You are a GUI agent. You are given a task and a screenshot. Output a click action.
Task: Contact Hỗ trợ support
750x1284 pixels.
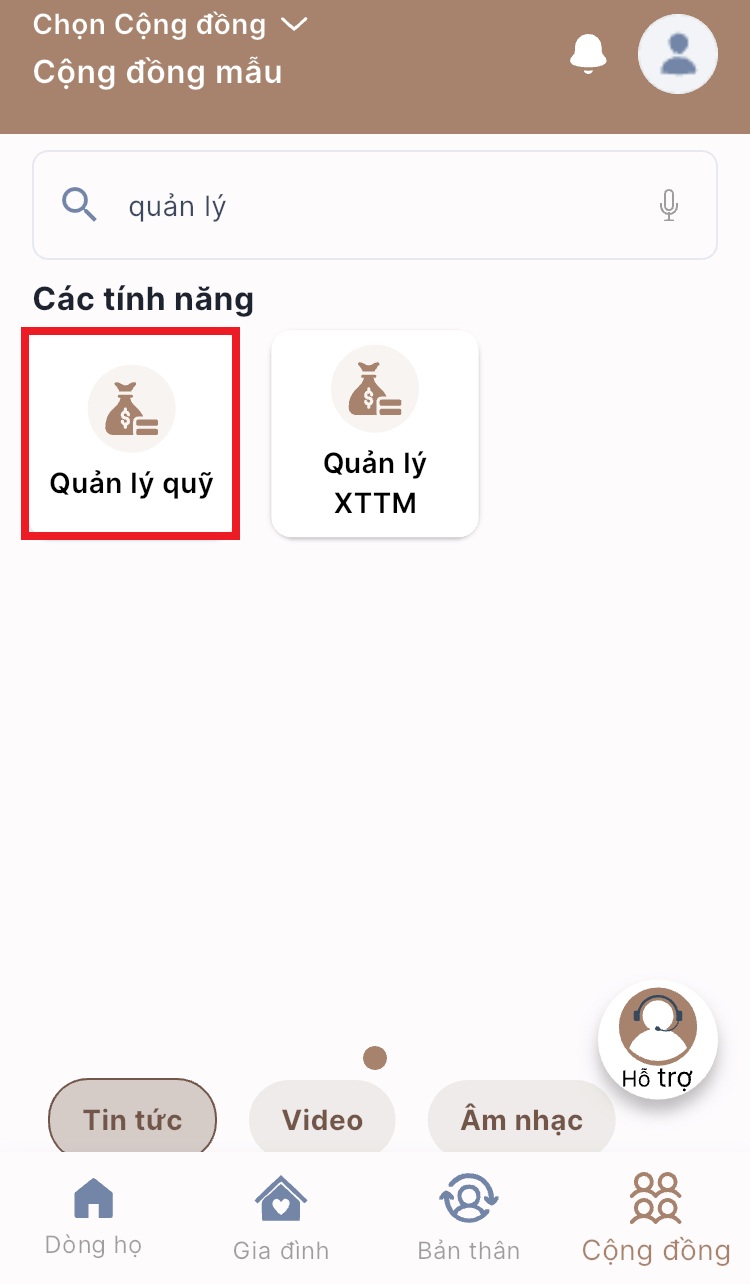pyautogui.click(x=657, y=1040)
